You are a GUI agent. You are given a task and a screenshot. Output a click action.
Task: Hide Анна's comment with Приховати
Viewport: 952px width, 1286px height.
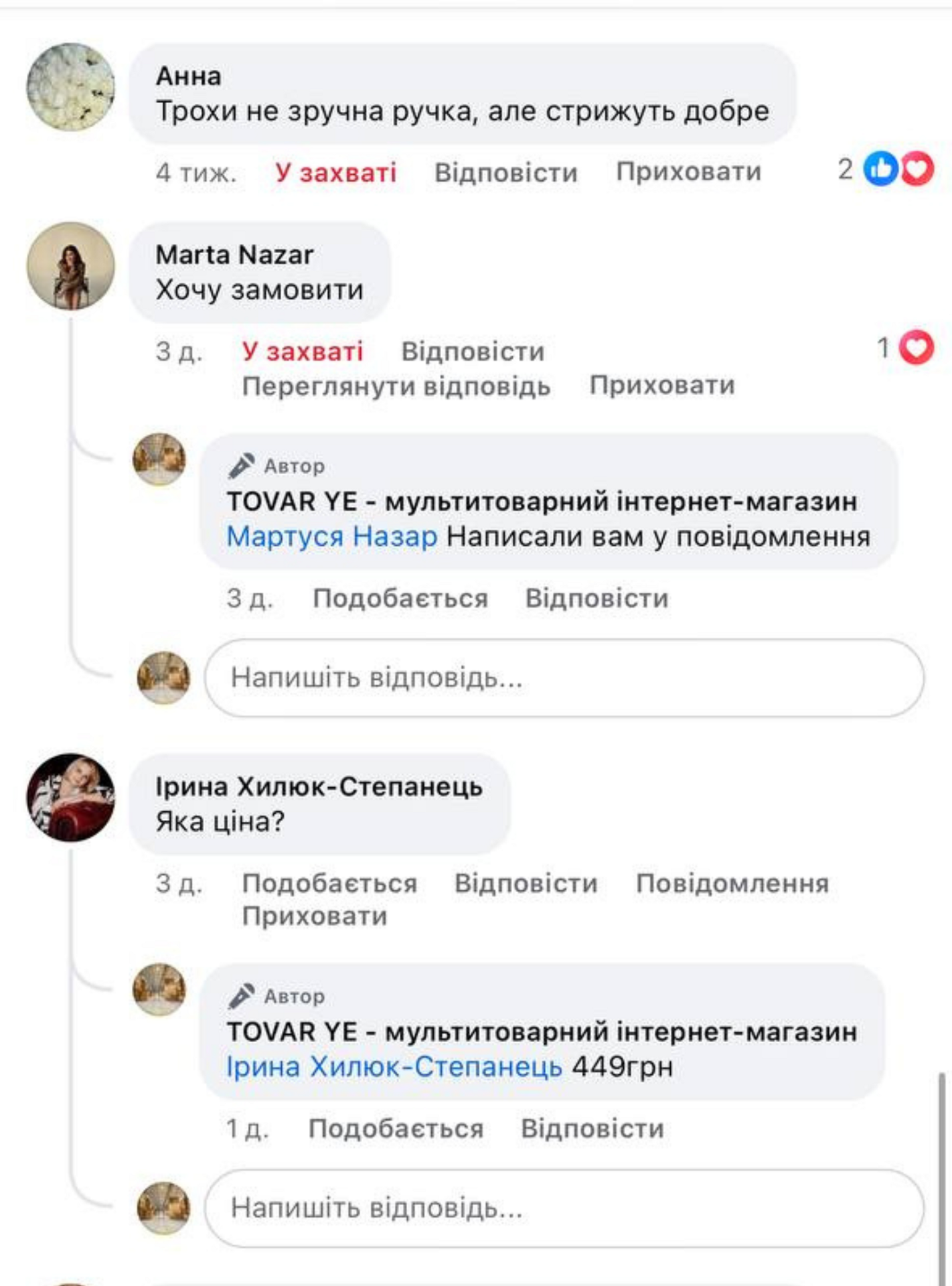coord(688,172)
